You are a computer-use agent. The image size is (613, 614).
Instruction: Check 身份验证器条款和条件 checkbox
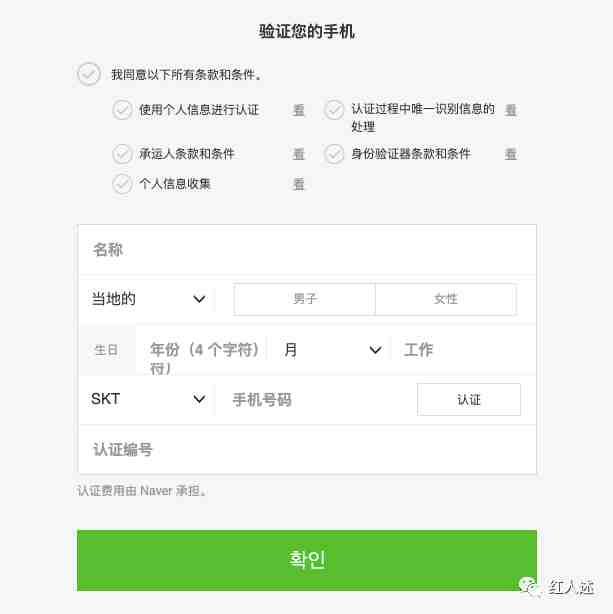pyautogui.click(x=334, y=154)
